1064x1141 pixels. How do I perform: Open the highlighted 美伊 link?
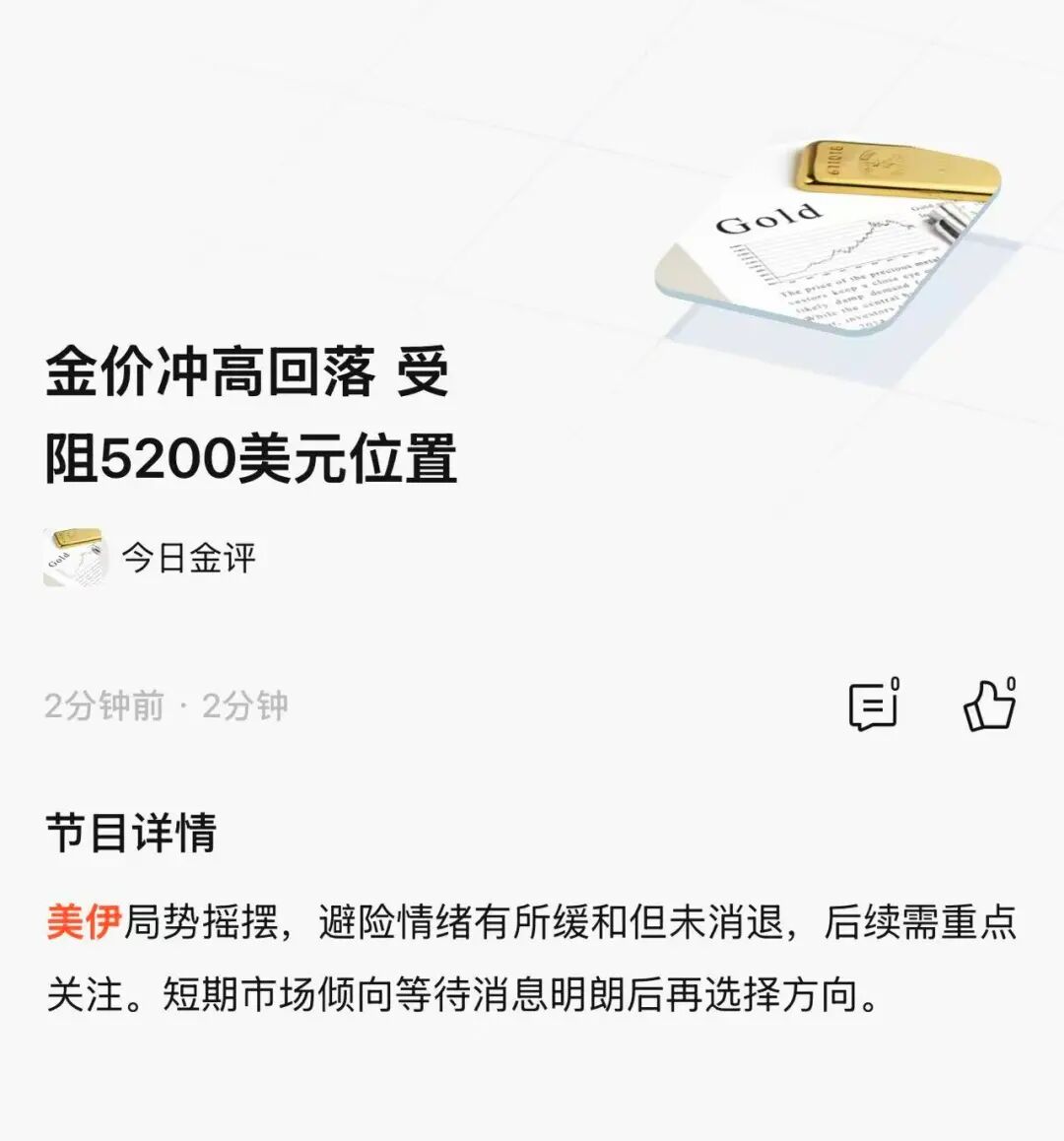click(x=84, y=923)
